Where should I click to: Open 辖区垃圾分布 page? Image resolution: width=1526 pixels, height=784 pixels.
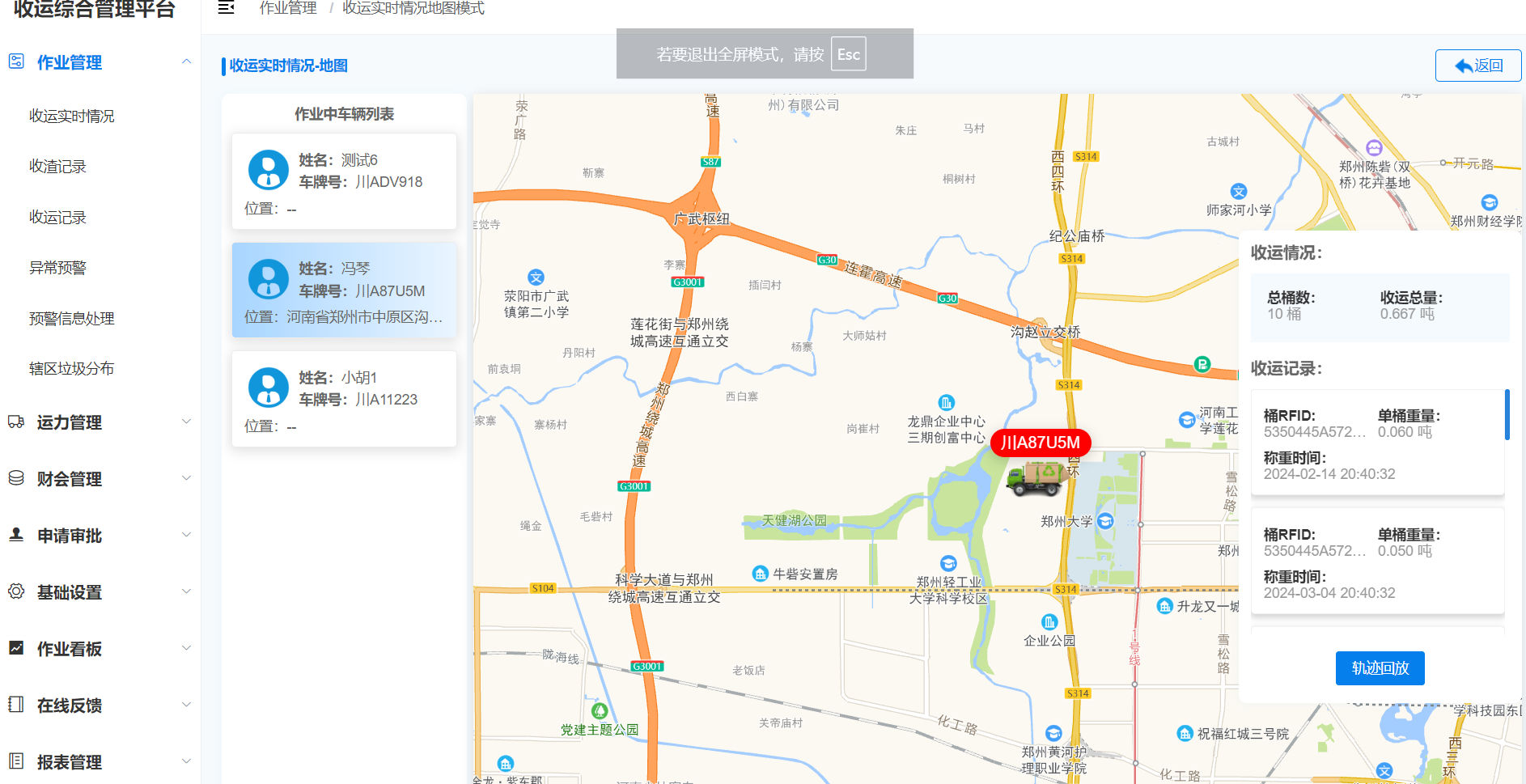(72, 369)
